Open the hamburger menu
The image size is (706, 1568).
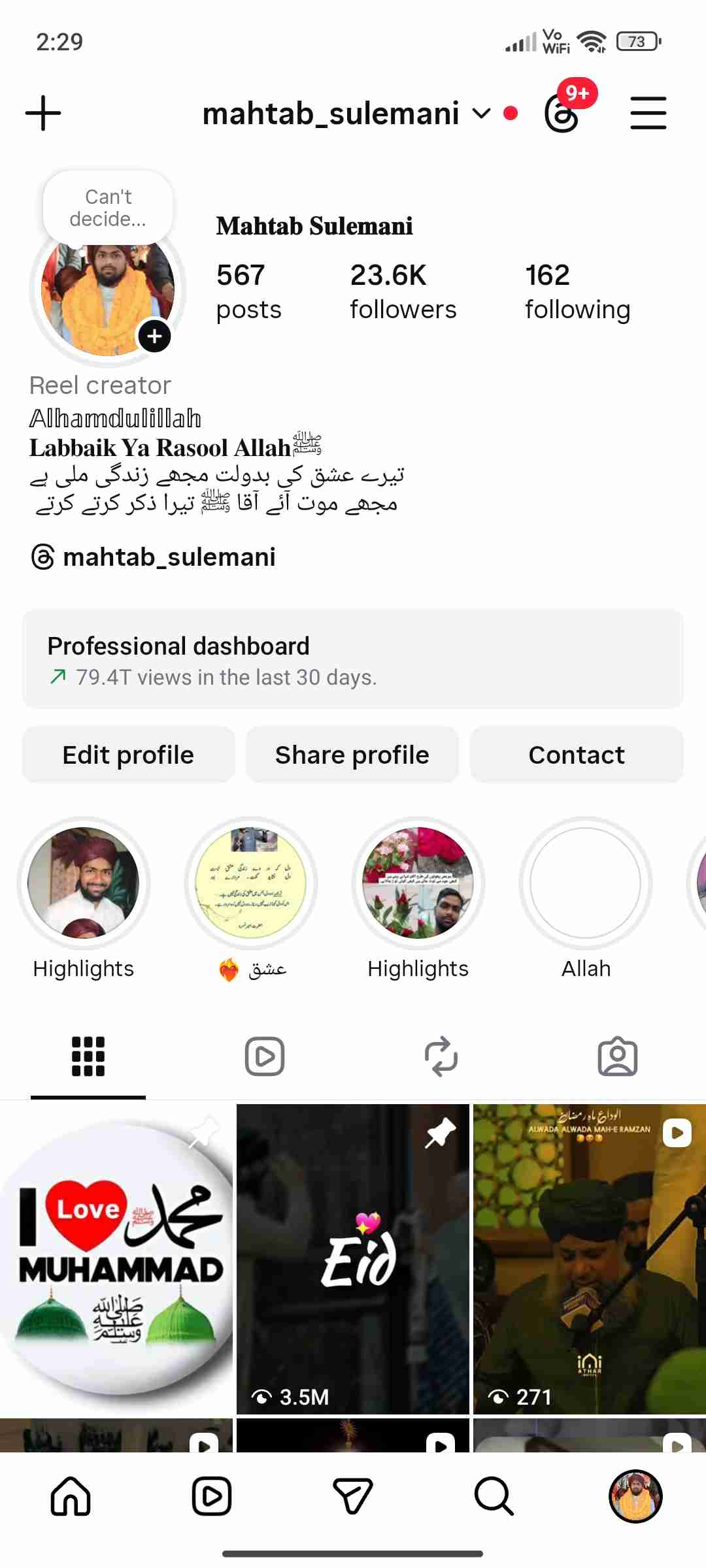(x=648, y=113)
